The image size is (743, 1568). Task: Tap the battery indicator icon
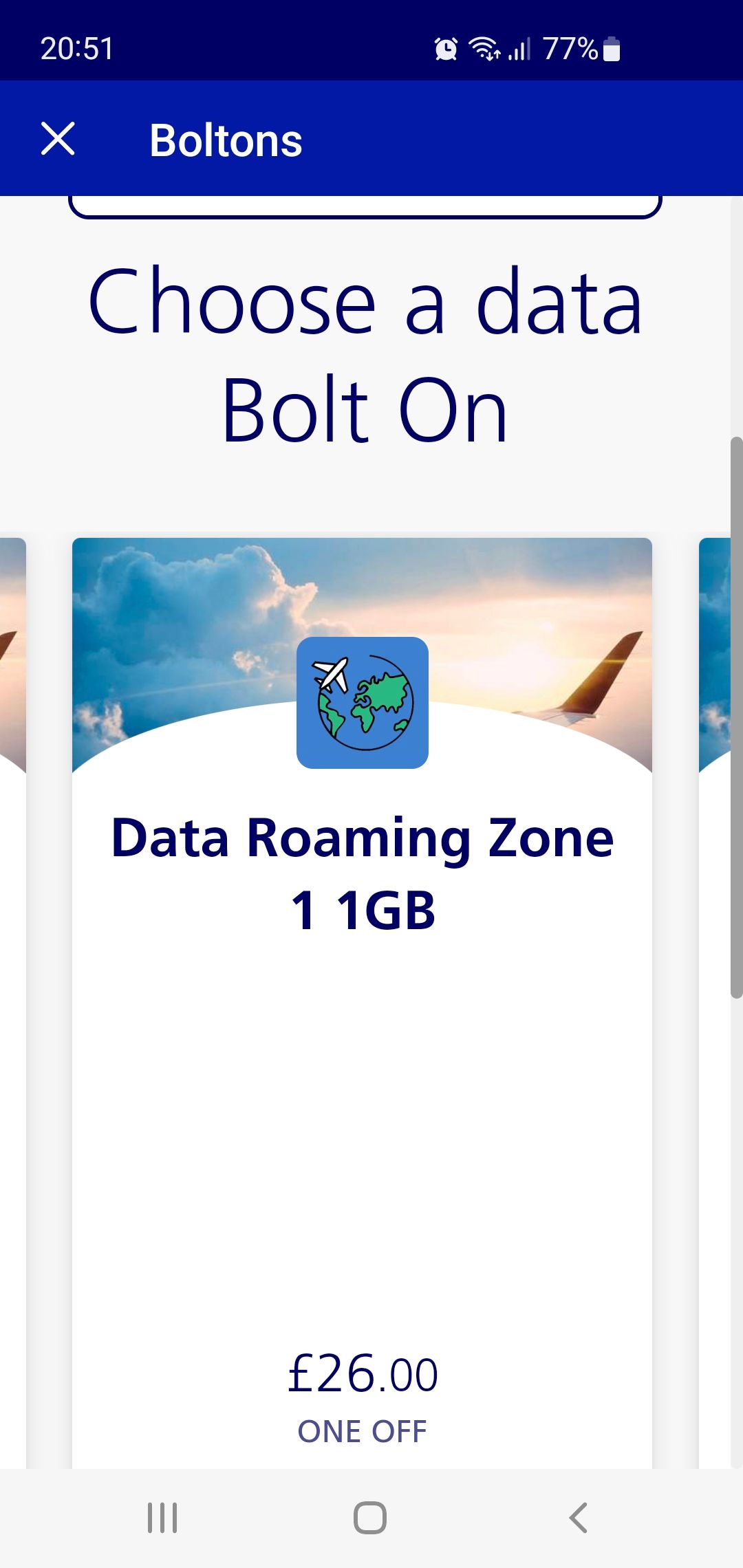point(610,48)
